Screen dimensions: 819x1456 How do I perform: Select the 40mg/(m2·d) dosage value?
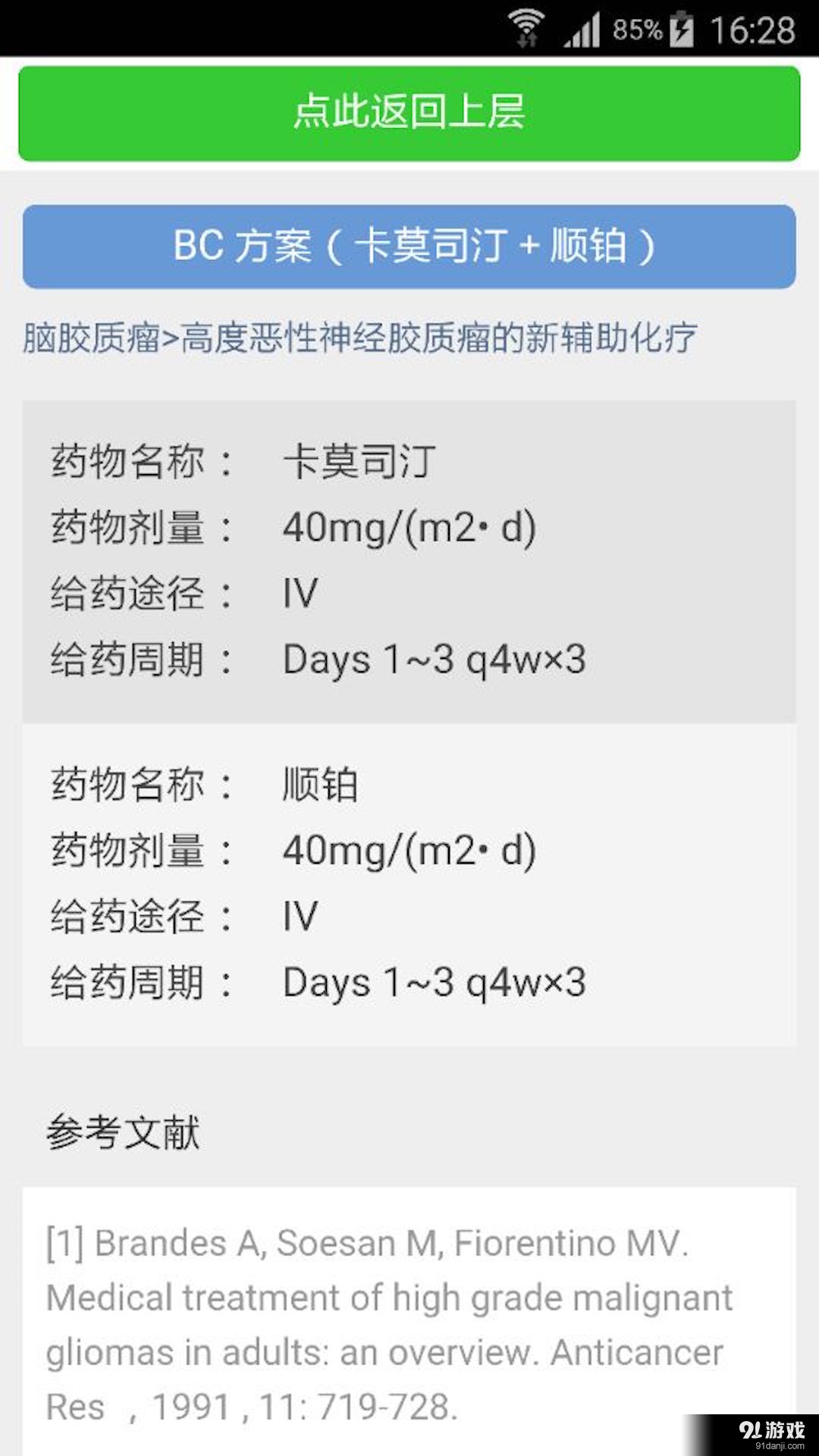tap(409, 529)
